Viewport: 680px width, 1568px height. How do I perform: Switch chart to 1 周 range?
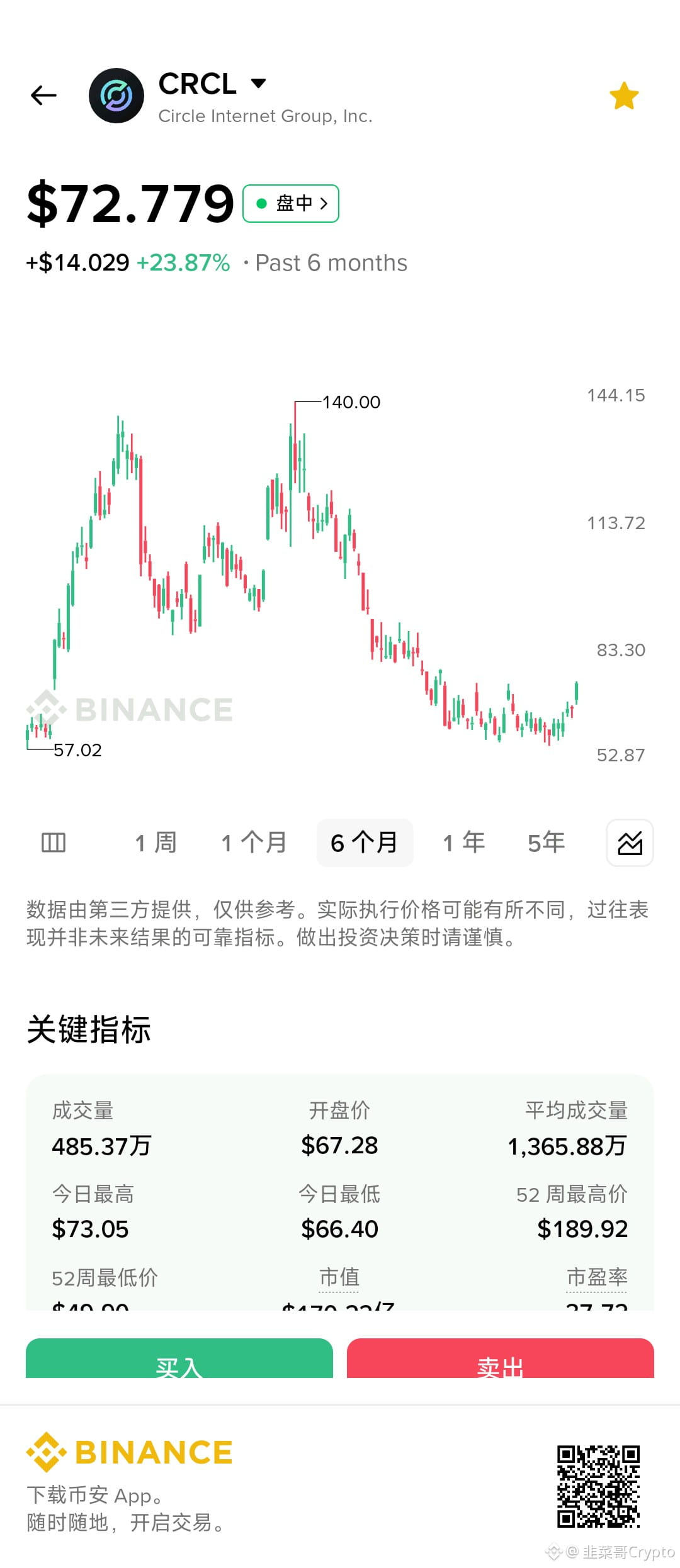coord(156,843)
